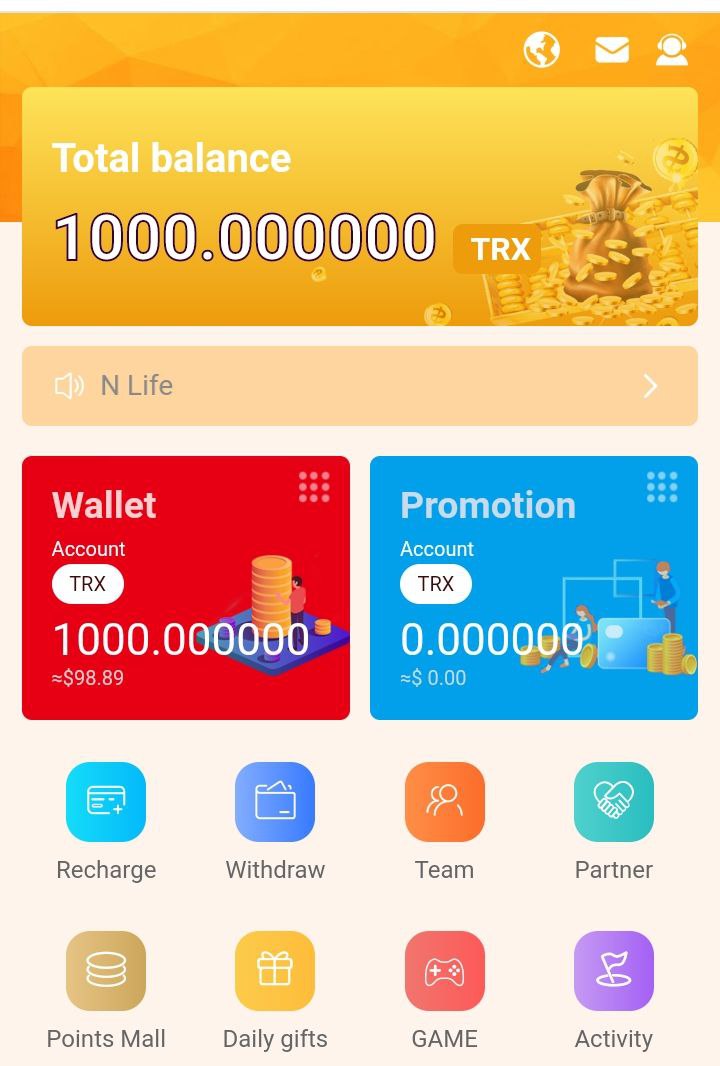This screenshot has width=720, height=1066.
Task: Open the Recharge option
Action: [106, 802]
